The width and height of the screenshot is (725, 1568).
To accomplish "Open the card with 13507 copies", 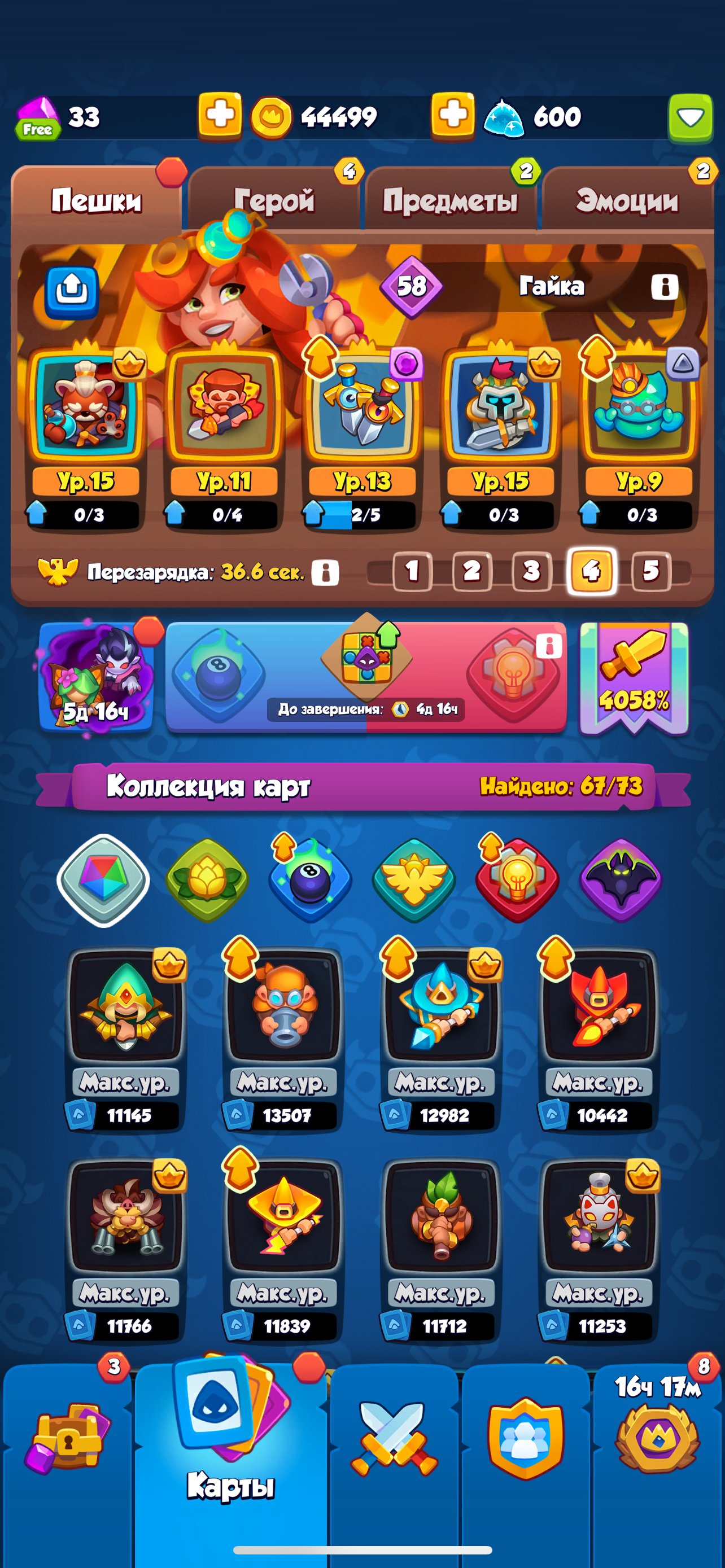I will click(283, 1039).
